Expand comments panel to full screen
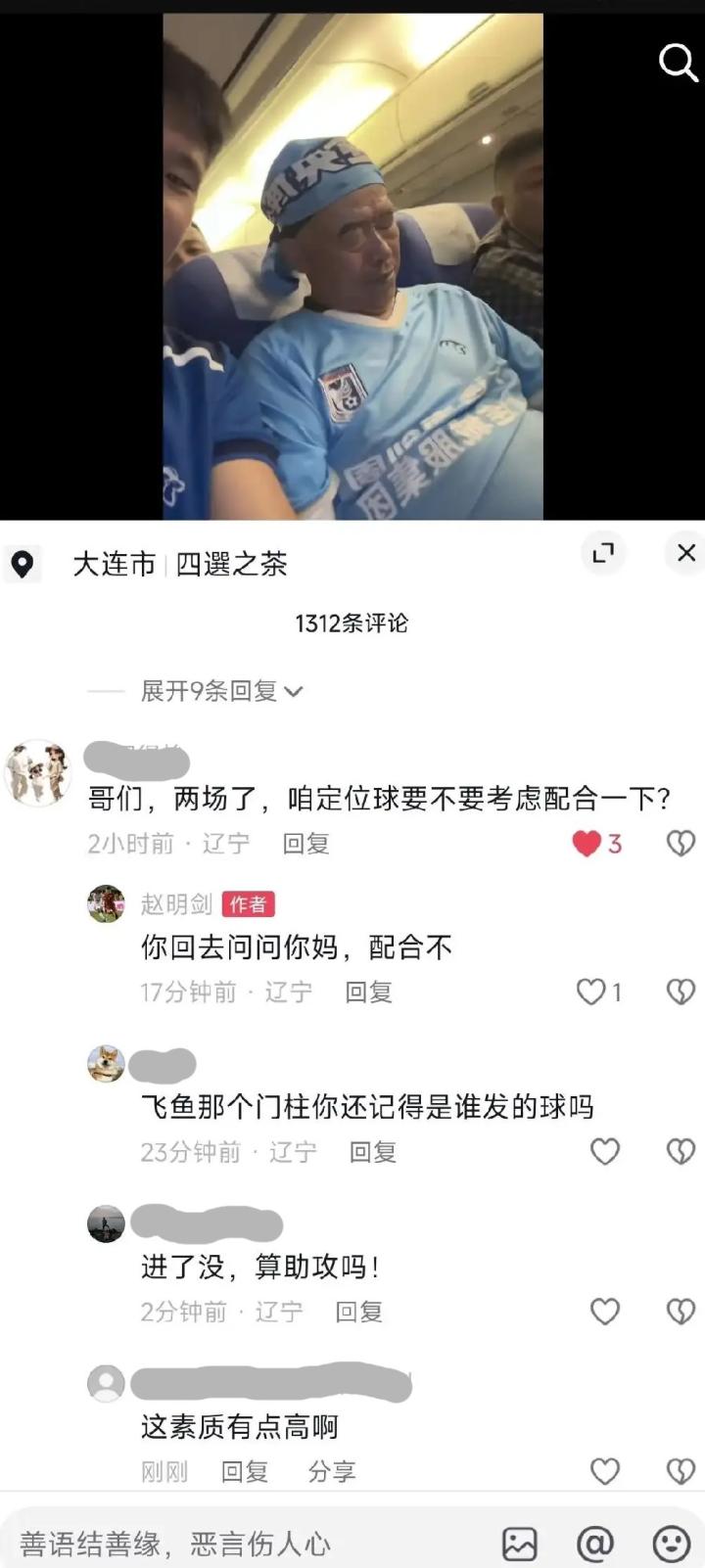 coord(603,553)
